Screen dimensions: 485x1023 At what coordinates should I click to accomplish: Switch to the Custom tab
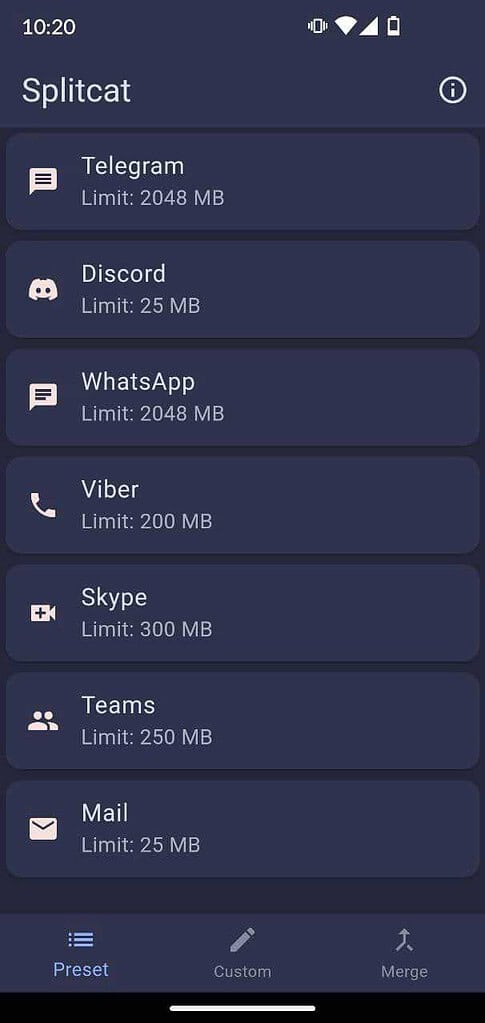242,953
